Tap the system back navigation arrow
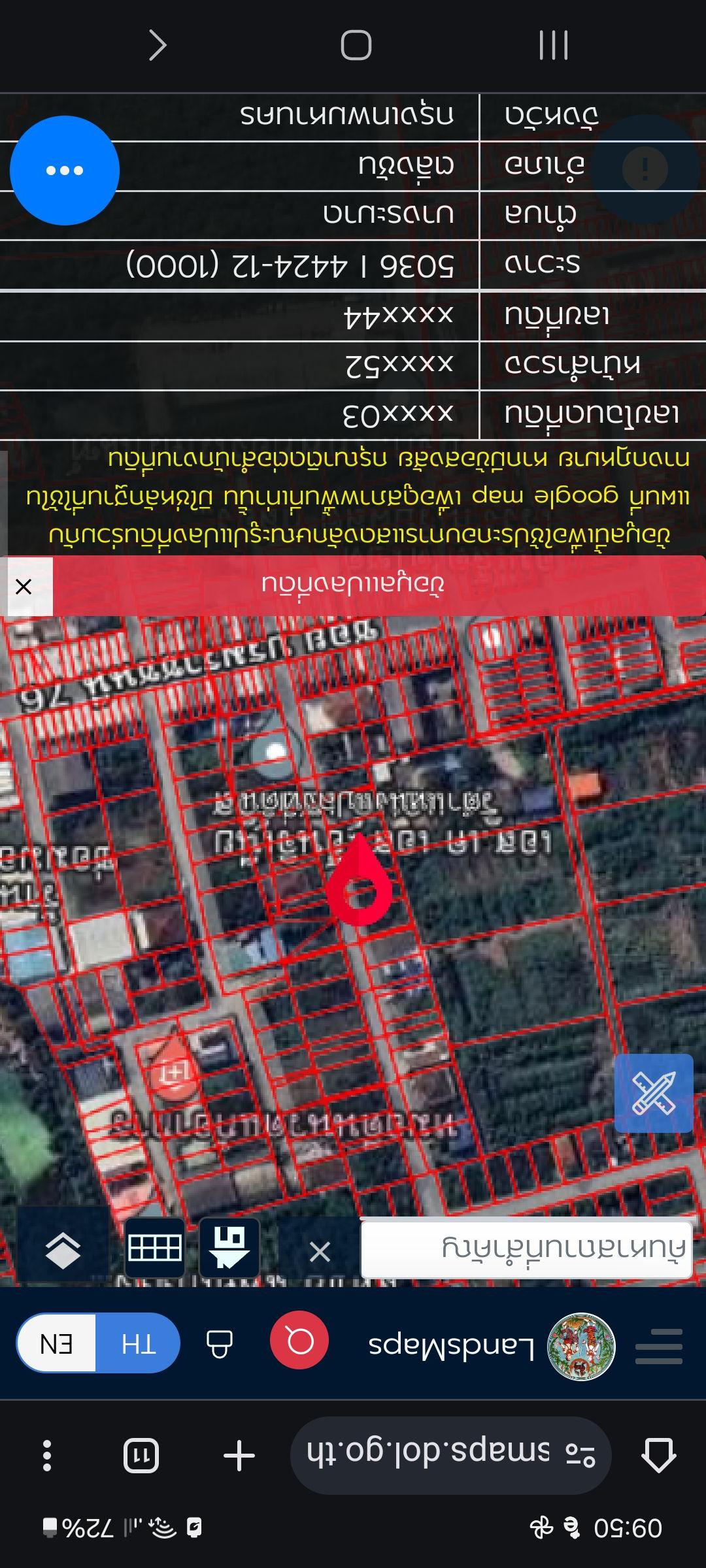 pyautogui.click(x=158, y=46)
